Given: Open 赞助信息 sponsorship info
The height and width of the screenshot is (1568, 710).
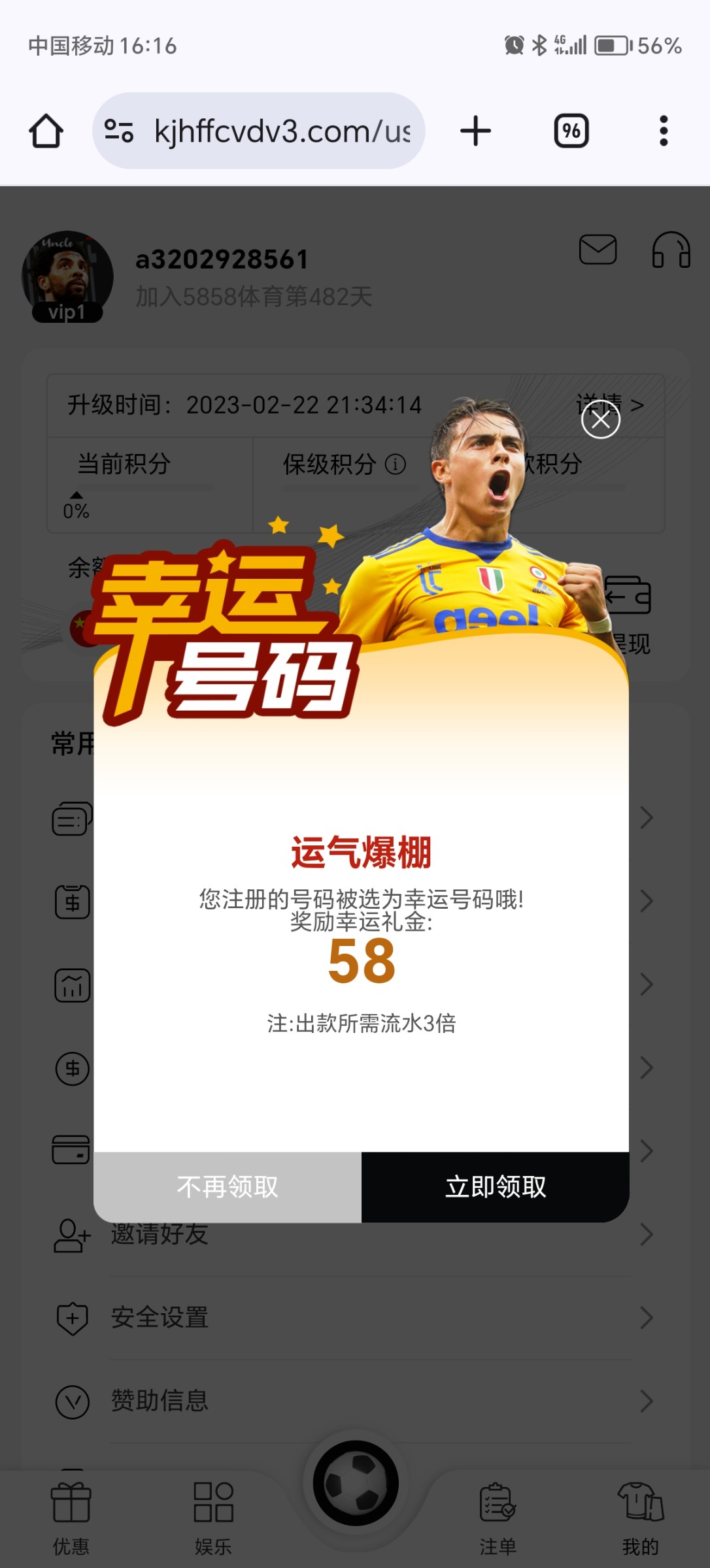Looking at the screenshot, I should (353, 1401).
